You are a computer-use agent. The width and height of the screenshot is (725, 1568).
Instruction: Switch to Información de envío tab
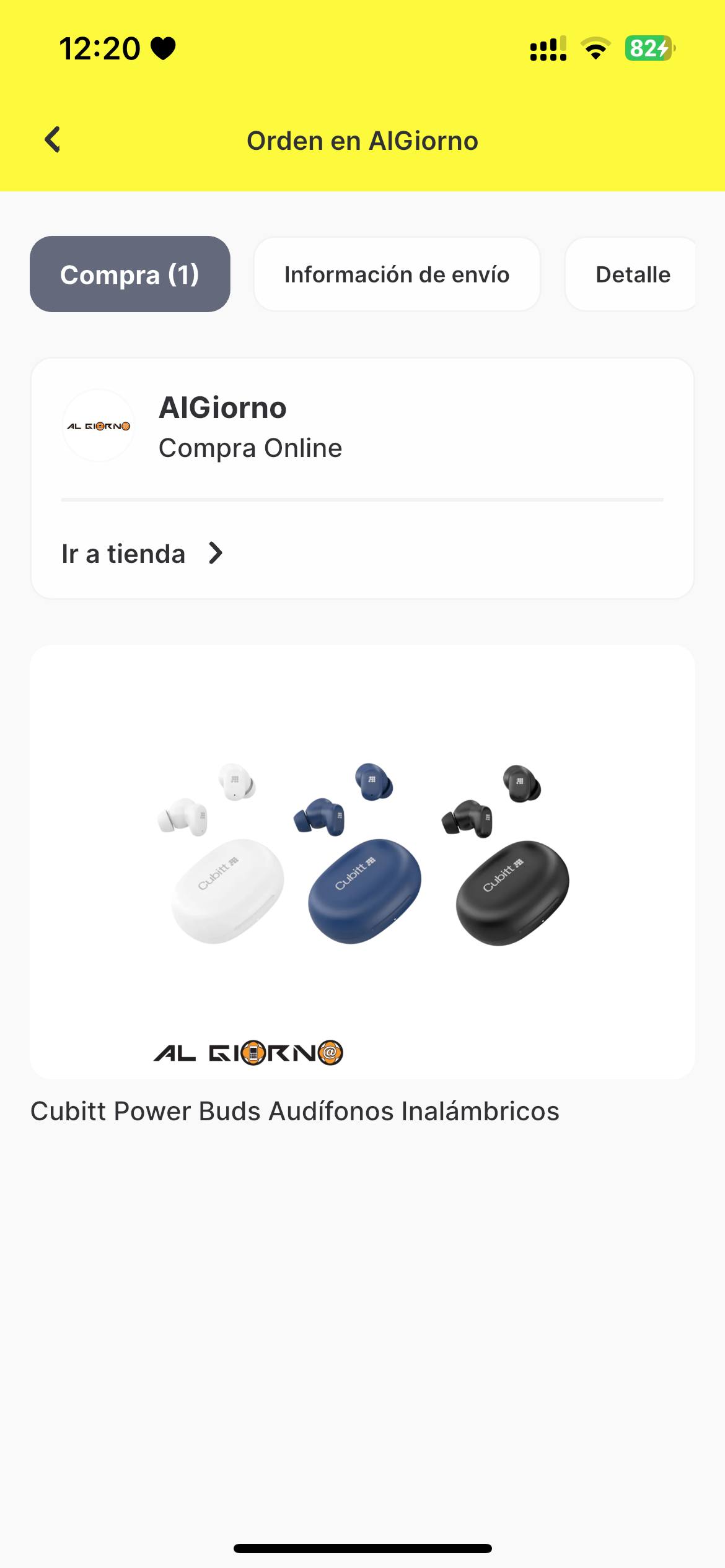[397, 274]
